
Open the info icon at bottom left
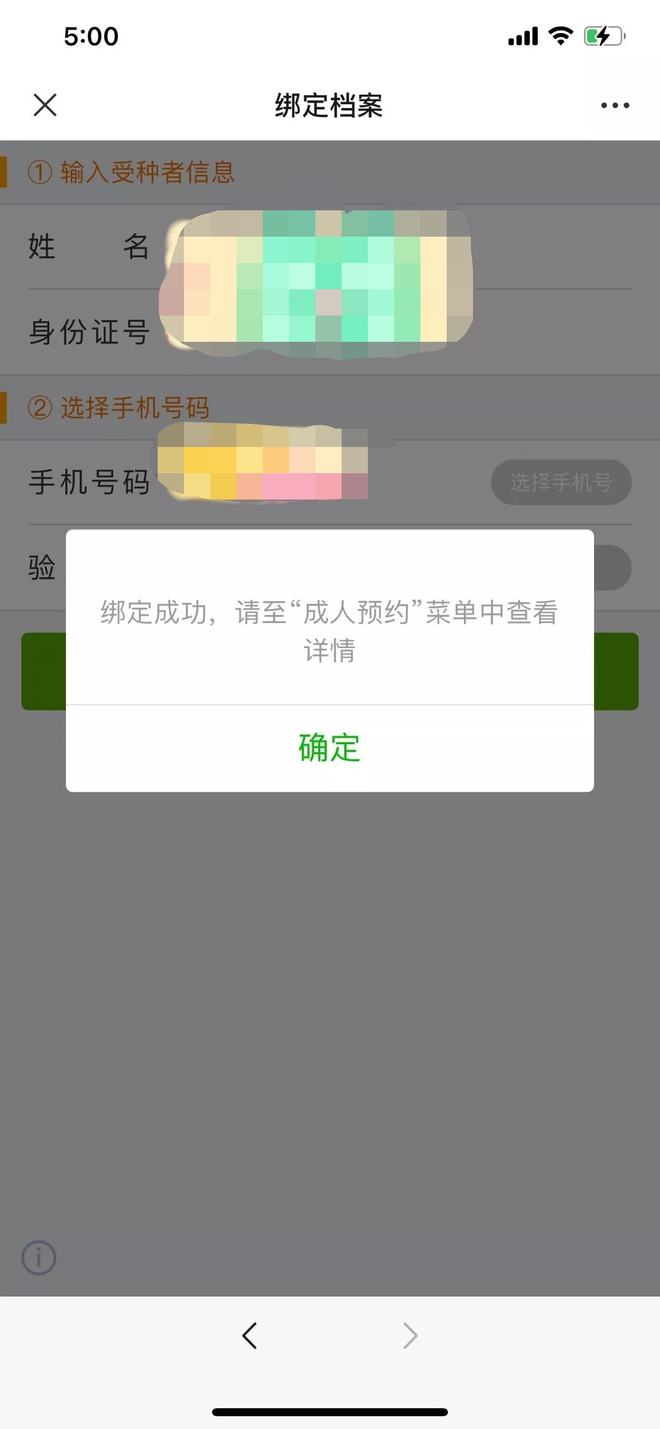click(39, 1257)
